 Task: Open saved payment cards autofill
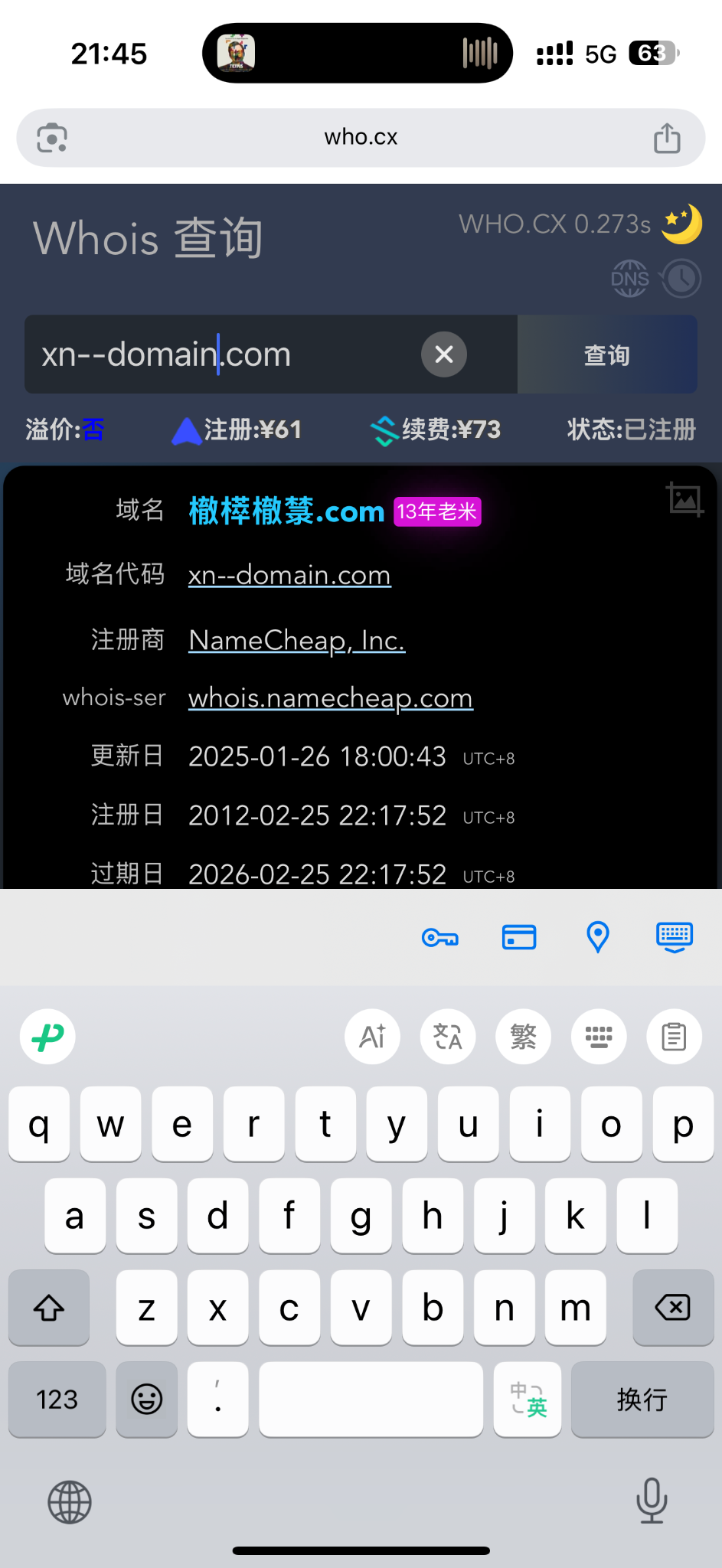(519, 937)
